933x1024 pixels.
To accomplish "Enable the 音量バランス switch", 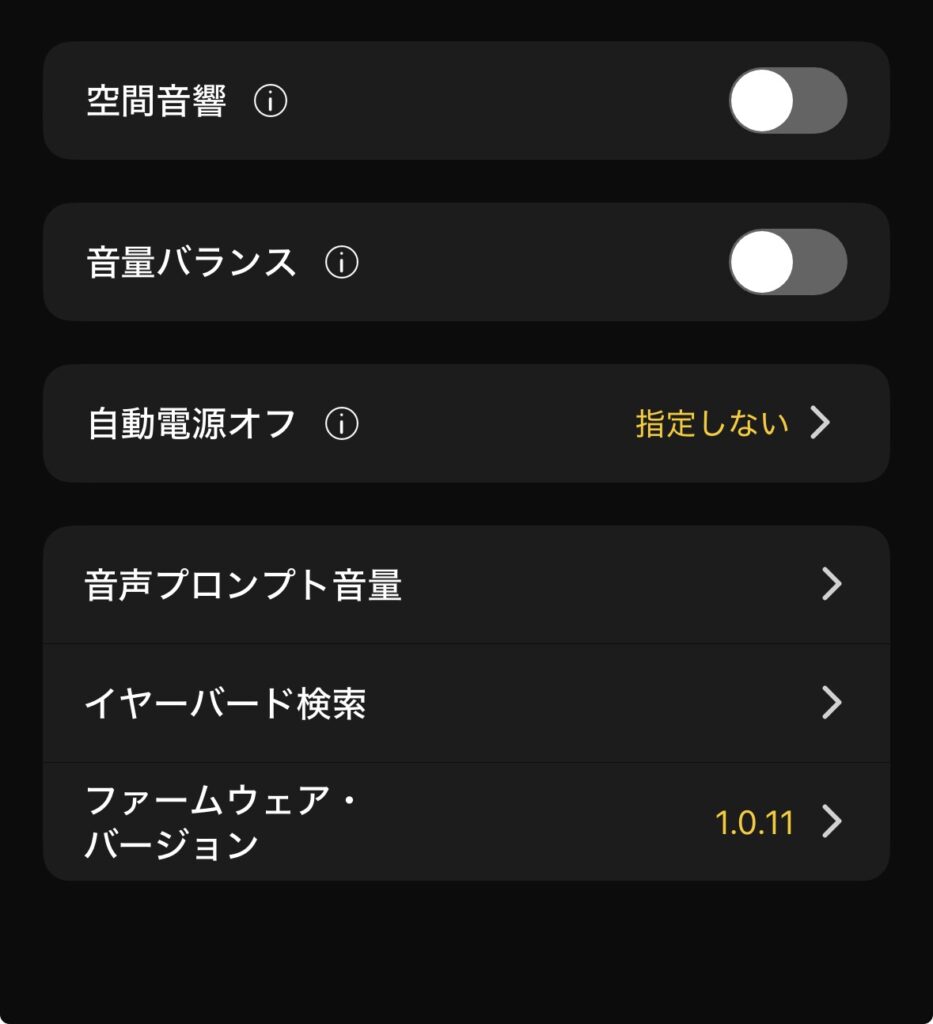I will pos(787,262).
